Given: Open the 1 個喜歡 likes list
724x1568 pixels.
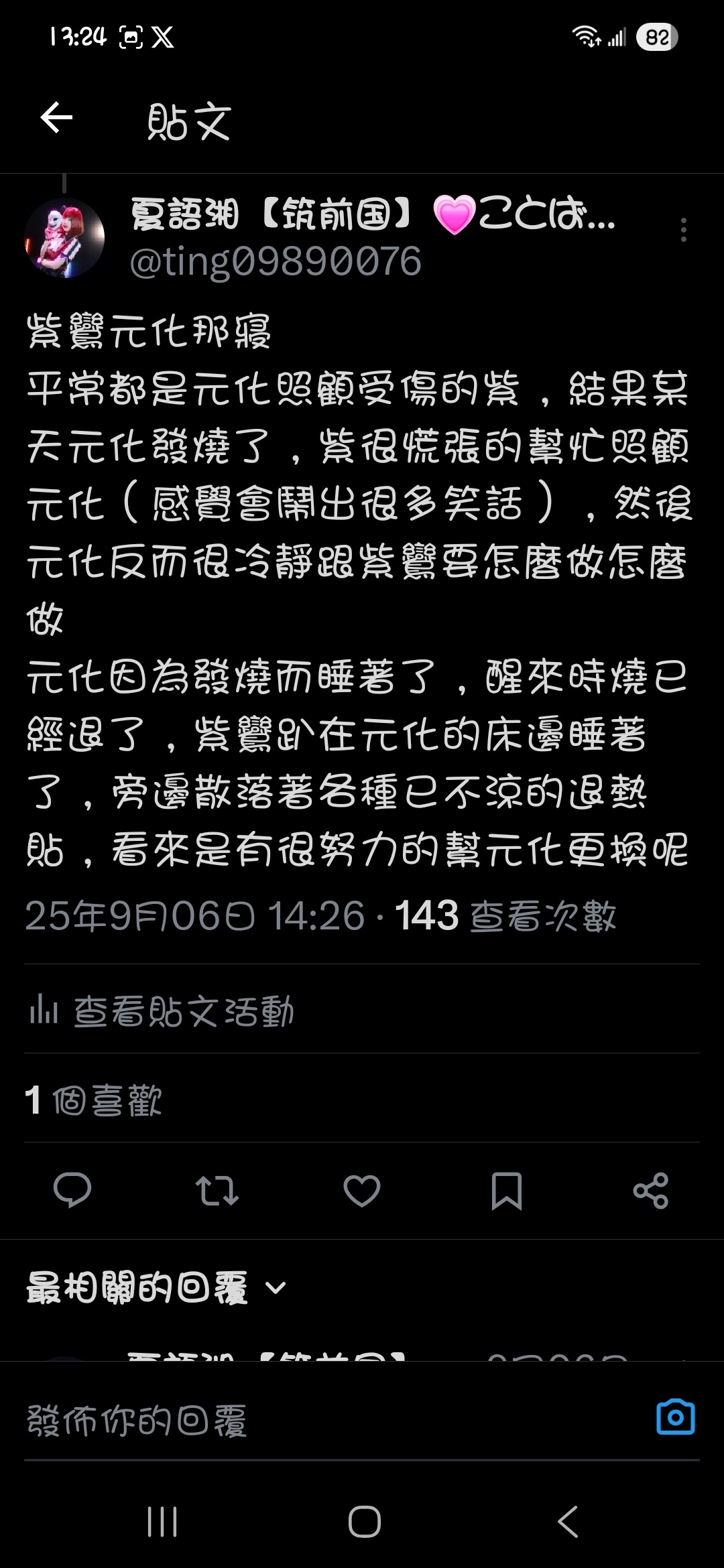Looking at the screenshot, I should click(94, 1100).
